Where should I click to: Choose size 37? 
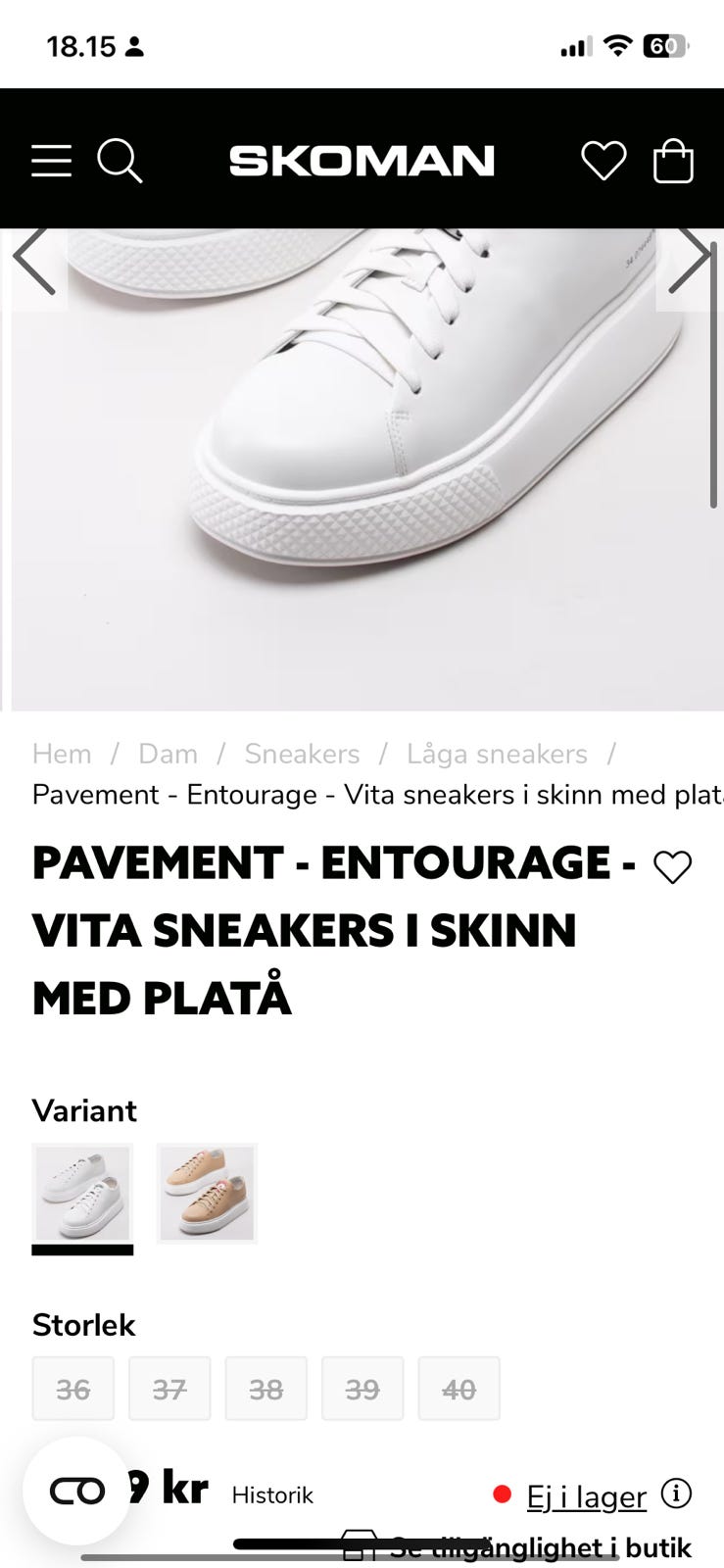click(x=169, y=1389)
